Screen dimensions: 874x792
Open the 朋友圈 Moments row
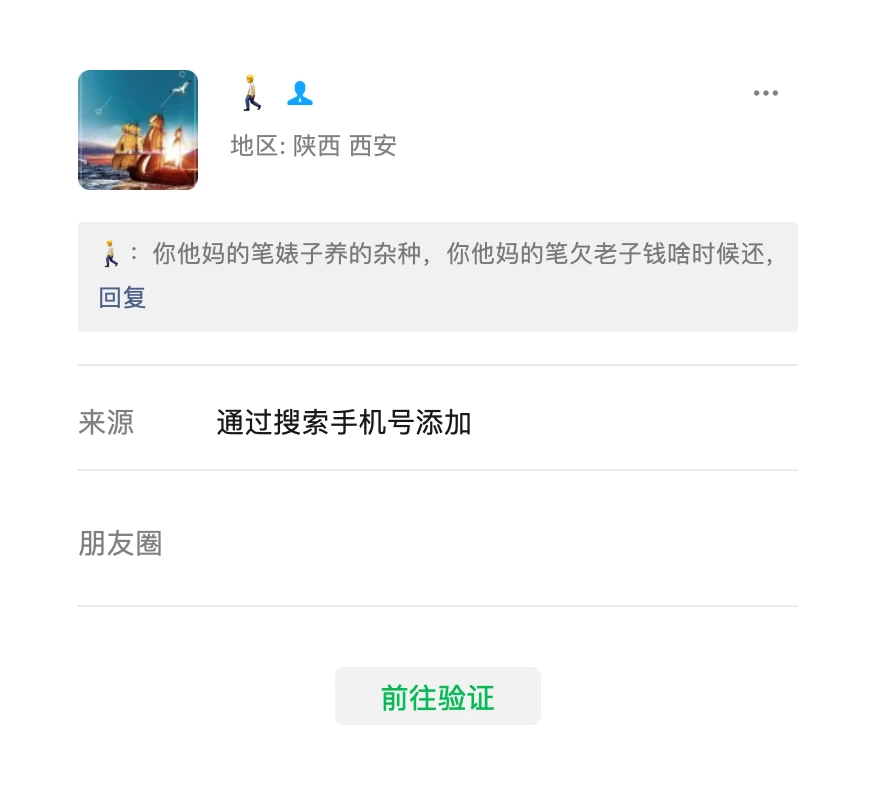tap(437, 544)
